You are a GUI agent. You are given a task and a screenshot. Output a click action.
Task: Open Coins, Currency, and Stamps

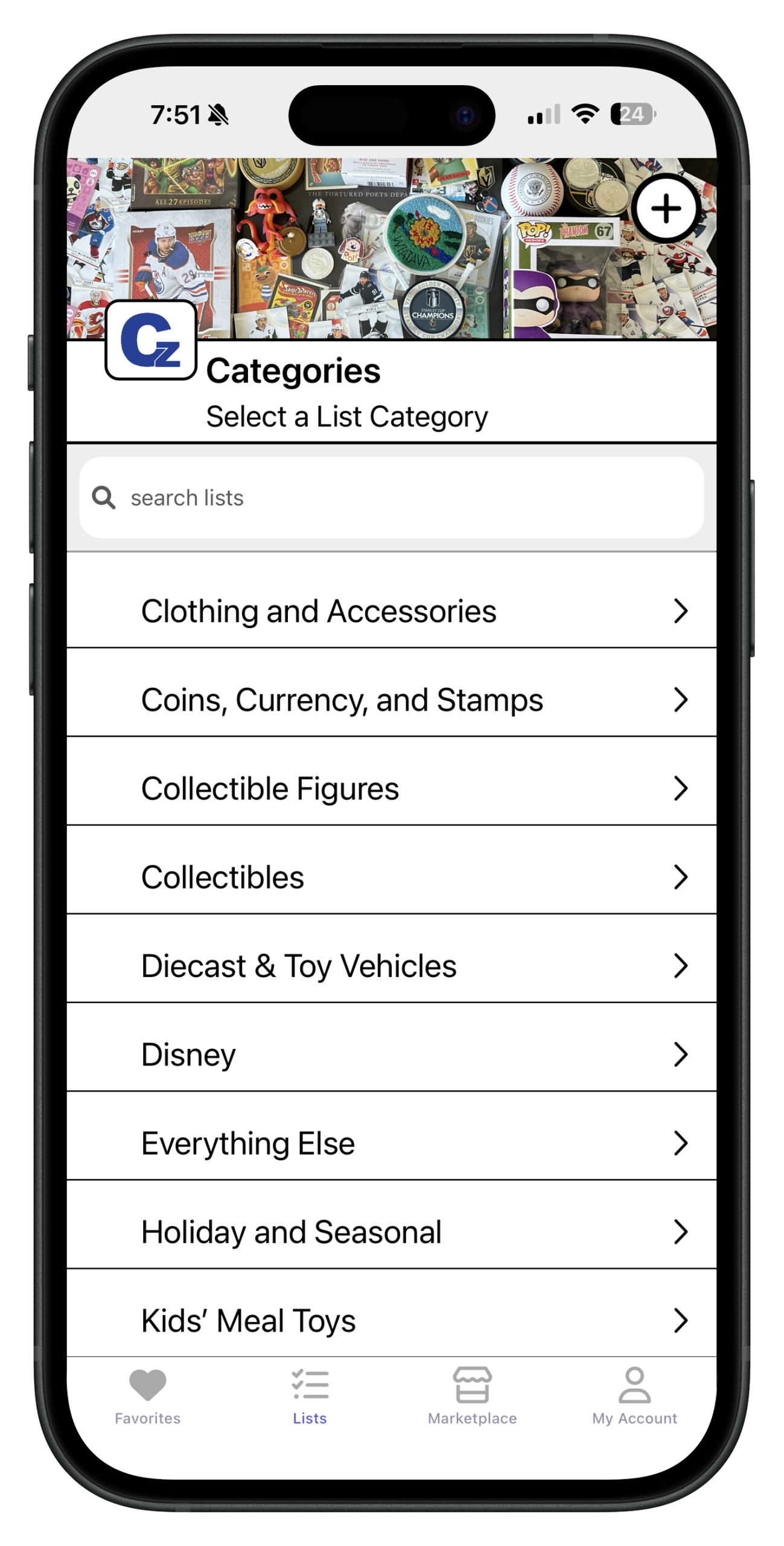391,700
